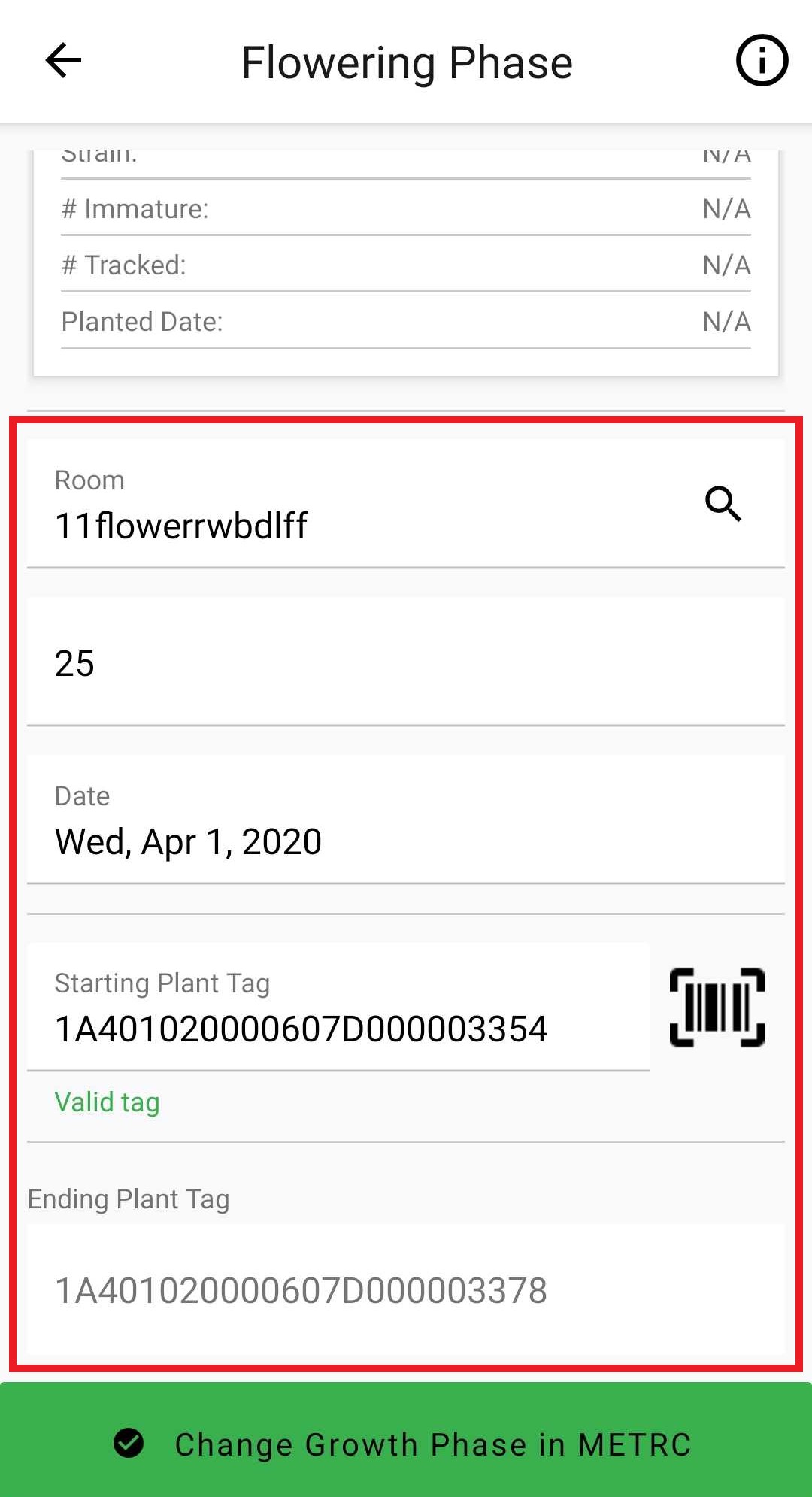Go back using the top-left arrow
The width and height of the screenshot is (812, 1497).
pyautogui.click(x=63, y=61)
